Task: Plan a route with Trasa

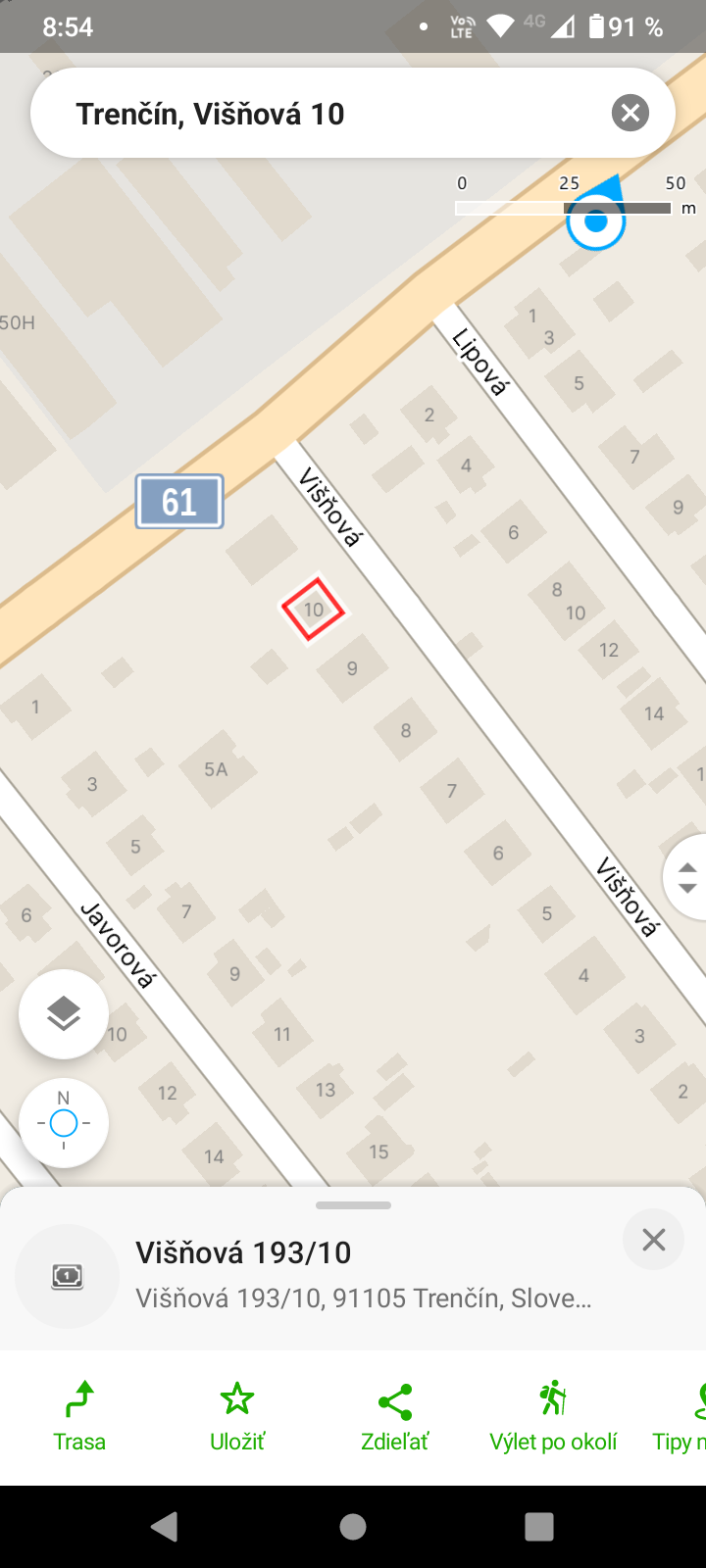Action: point(79,1417)
